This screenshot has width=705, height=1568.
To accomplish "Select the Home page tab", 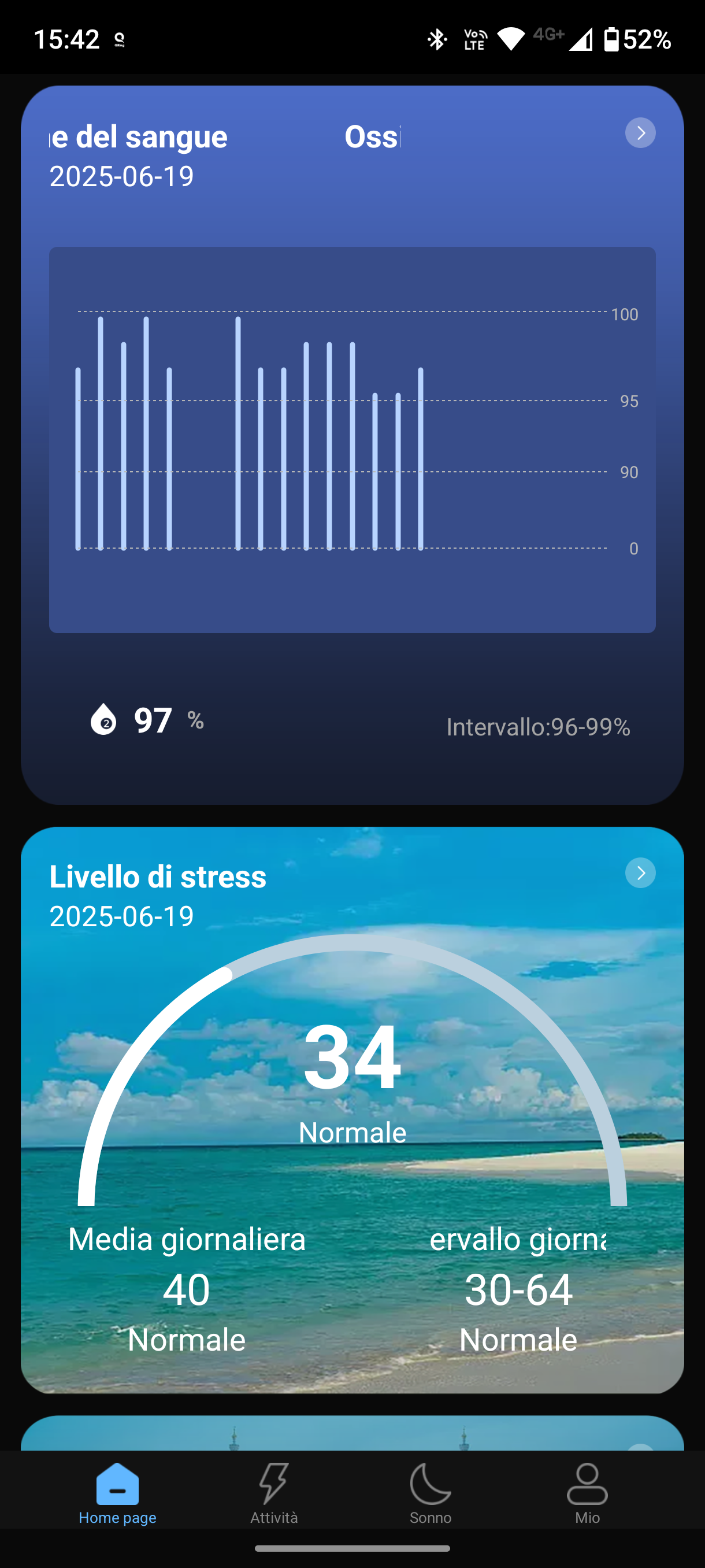I will coord(117,1493).
